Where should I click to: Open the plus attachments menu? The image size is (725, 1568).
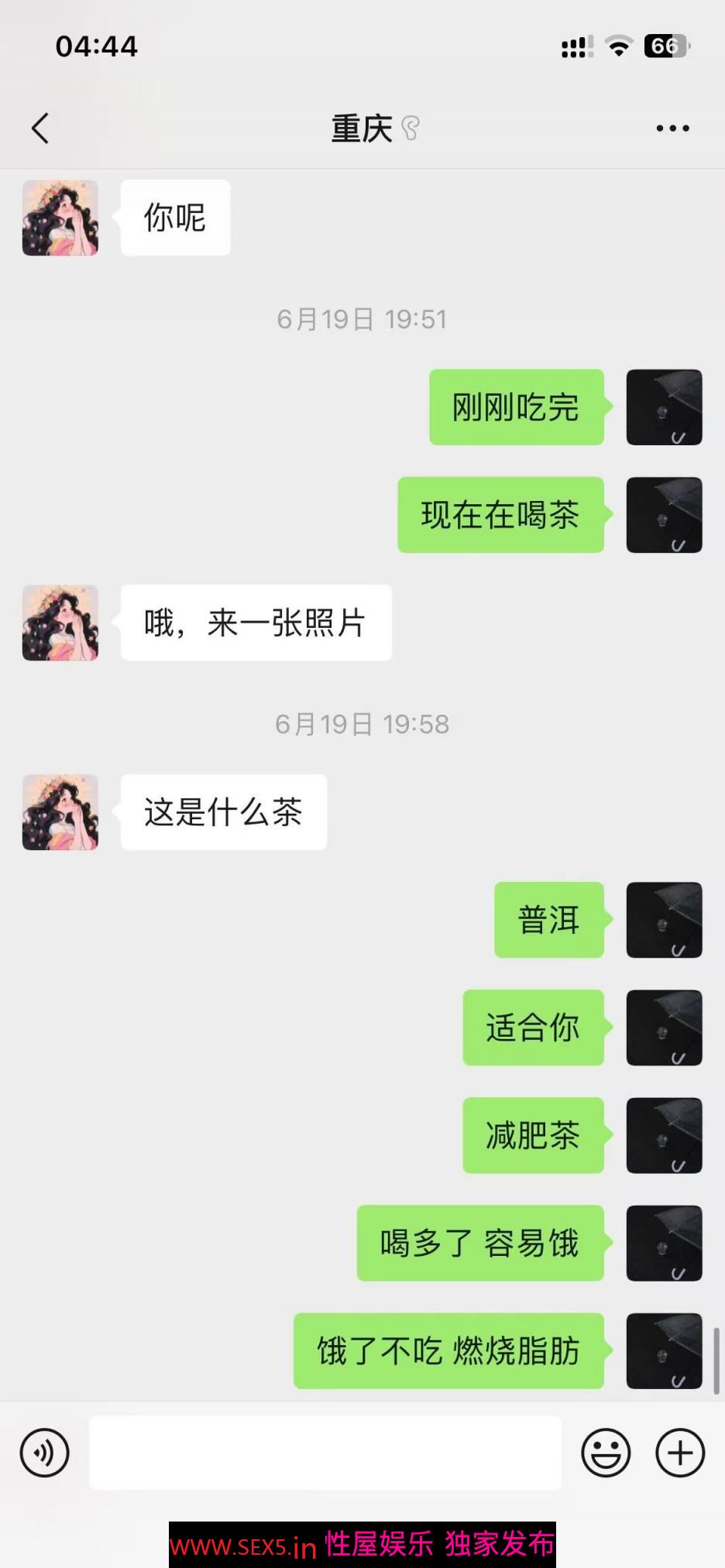point(680,1453)
